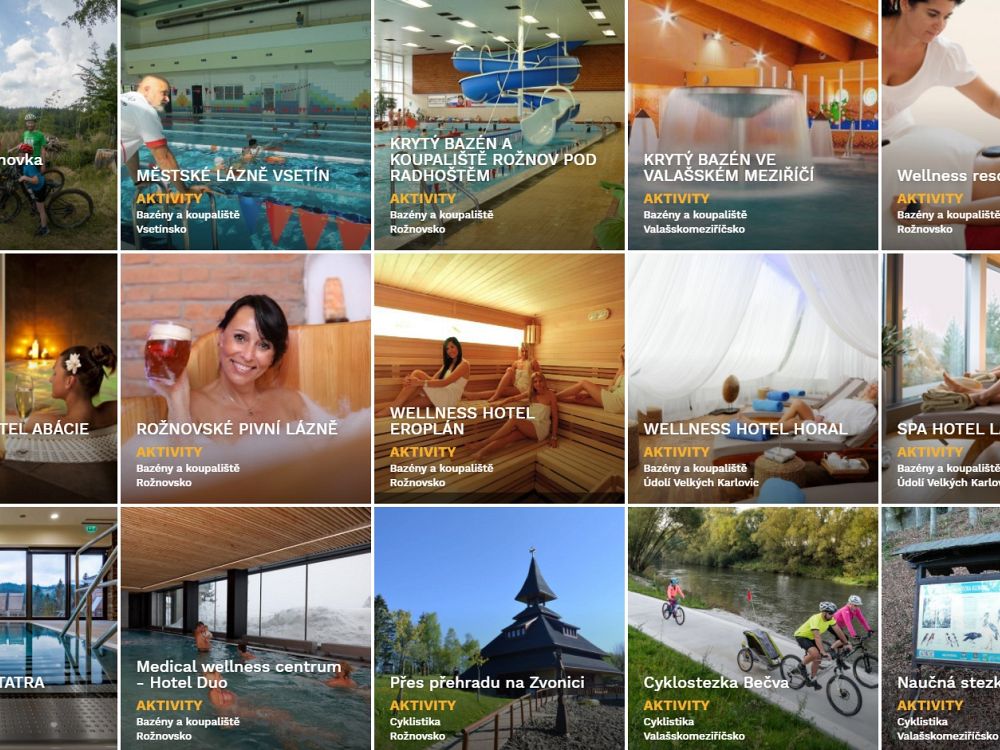This screenshot has height=750, width=1000.
Task: View Krytý bazén ve Valašském Meziříčí
Action: 752,125
